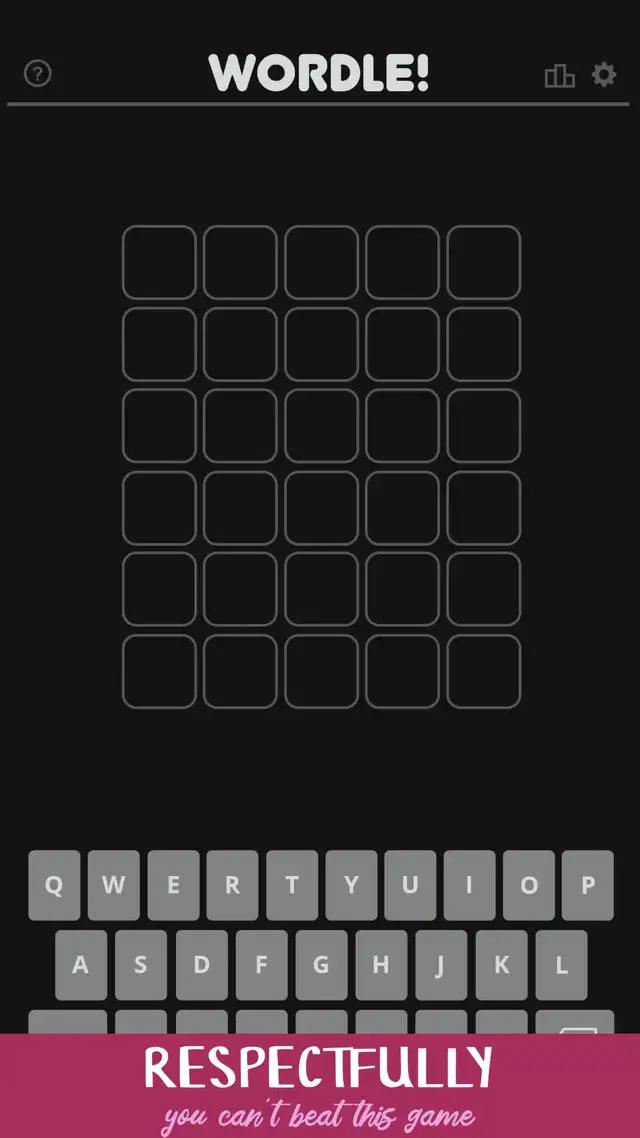
Task: Open the statistics bar chart icon
Action: click(559, 75)
